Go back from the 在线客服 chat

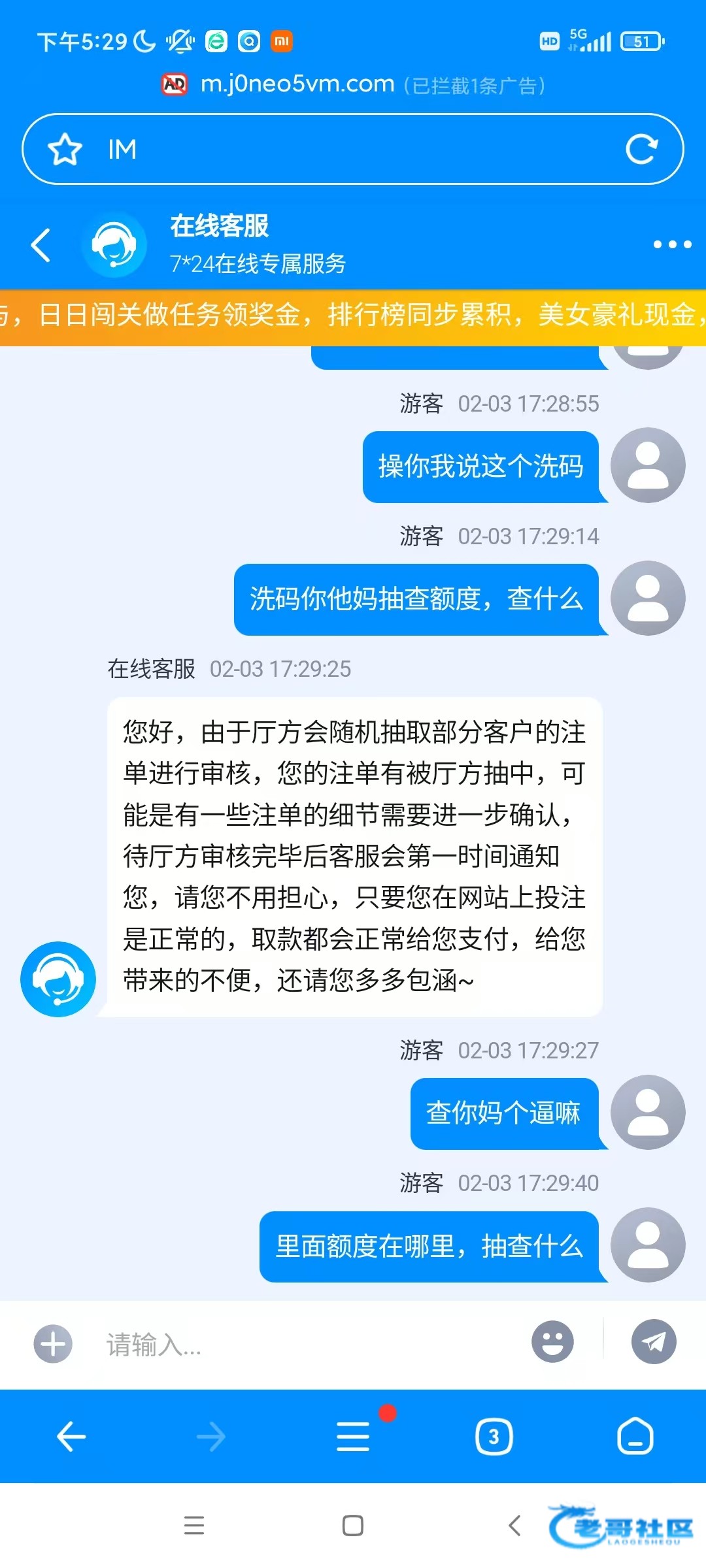(x=41, y=245)
